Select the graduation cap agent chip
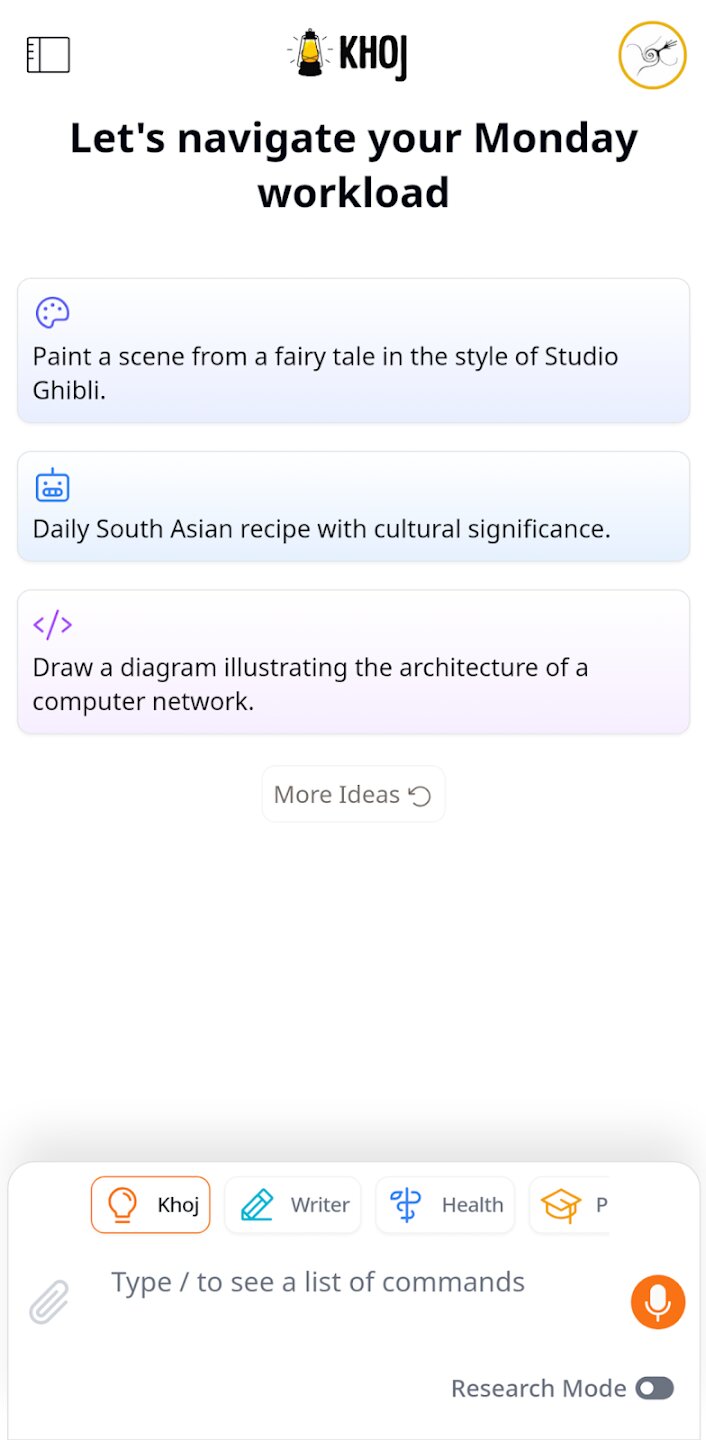The height and width of the screenshot is (1440, 706). tap(570, 1204)
